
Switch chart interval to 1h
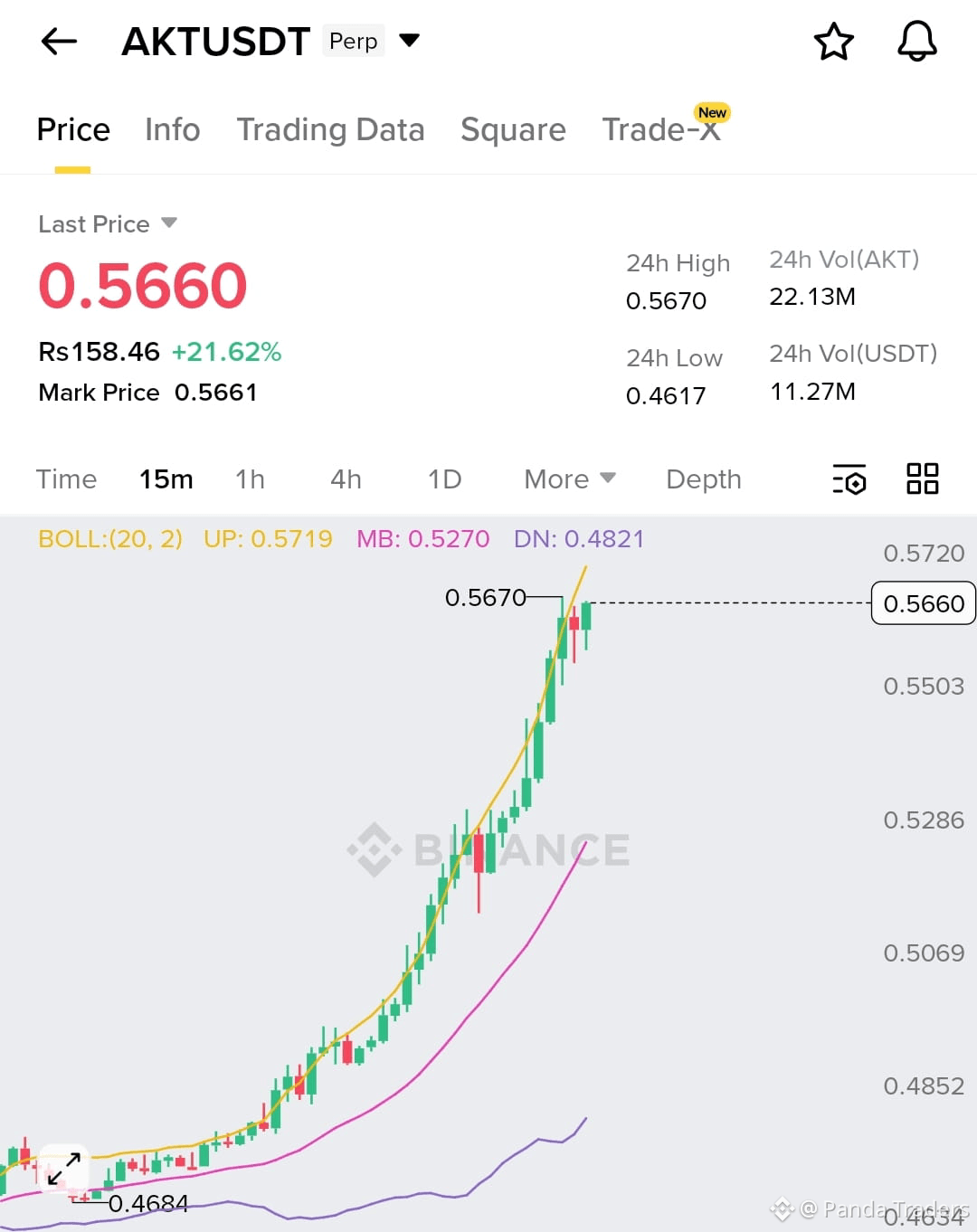[x=250, y=479]
